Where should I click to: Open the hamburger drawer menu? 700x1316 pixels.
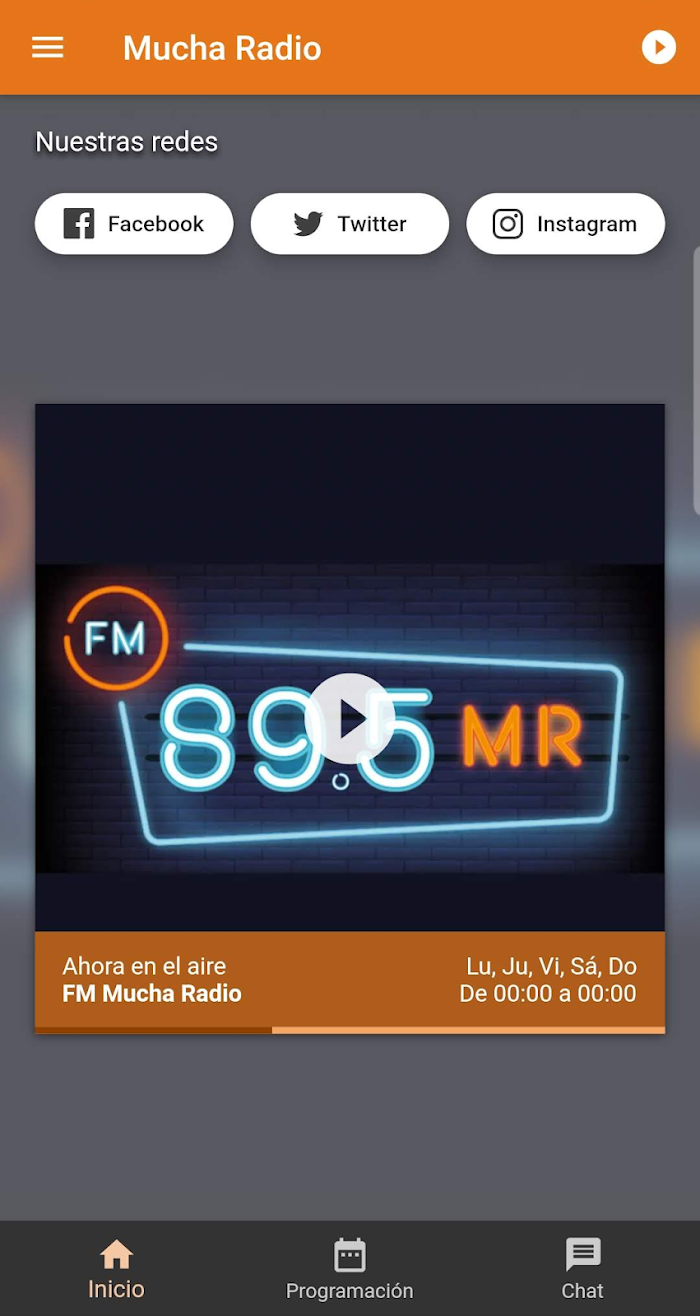pyautogui.click(x=48, y=47)
